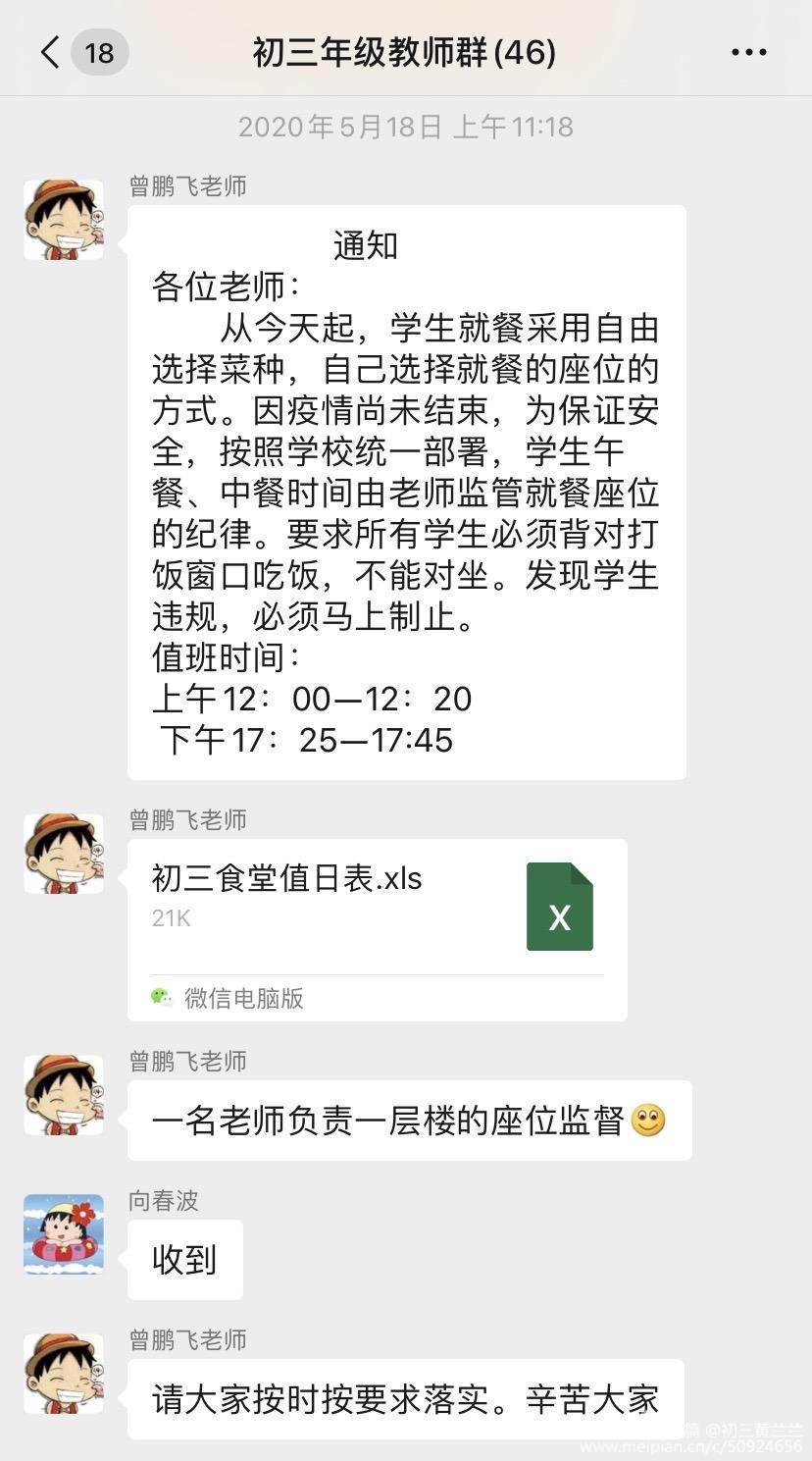This screenshot has height=1461, width=812.
Task: Tap the 21K file size label
Action: click(169, 918)
